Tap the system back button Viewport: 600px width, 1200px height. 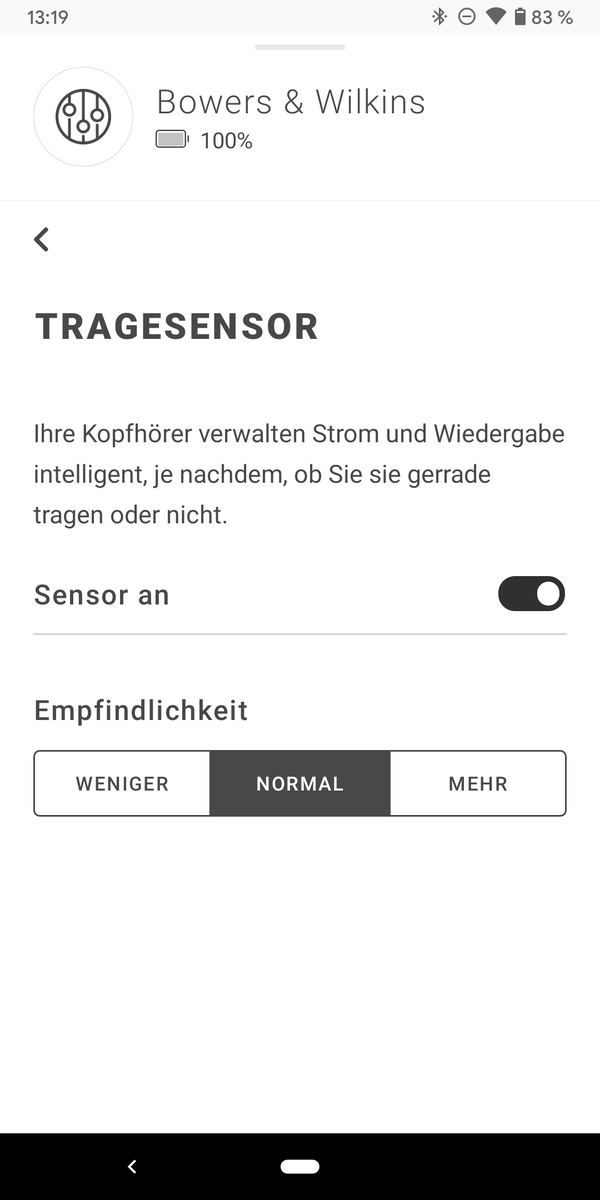tap(132, 1166)
